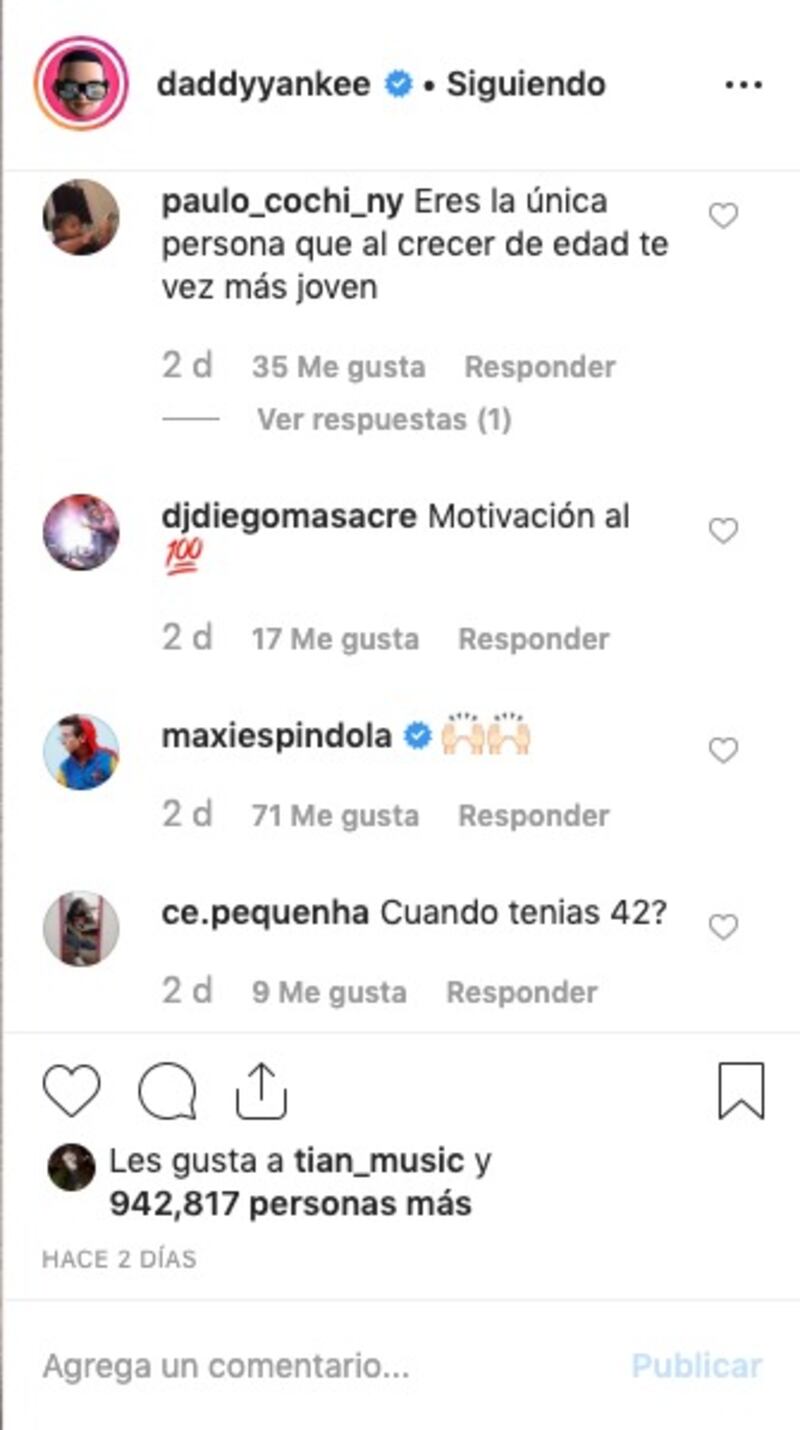Tap the Publicar button
800x1430 pixels.
[697, 1366]
